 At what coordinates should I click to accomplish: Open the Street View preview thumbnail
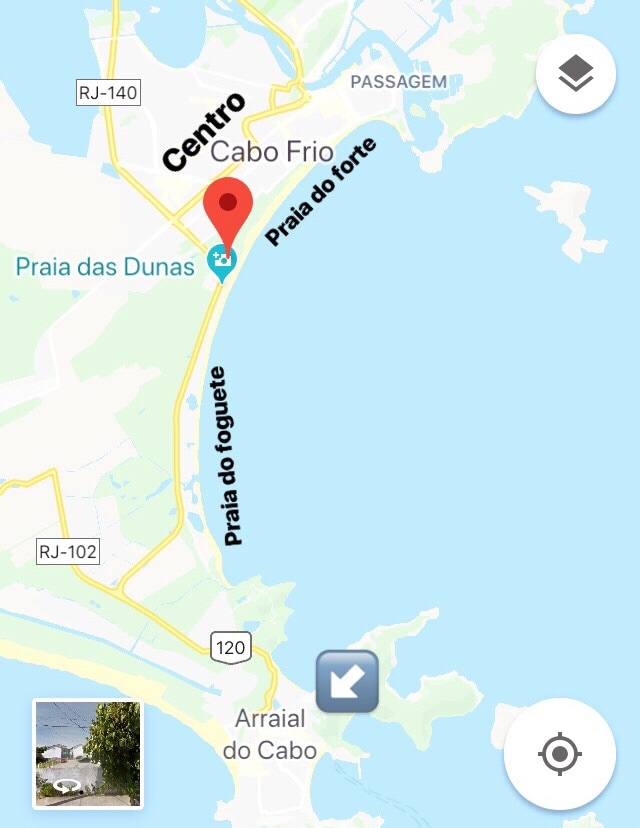88,753
